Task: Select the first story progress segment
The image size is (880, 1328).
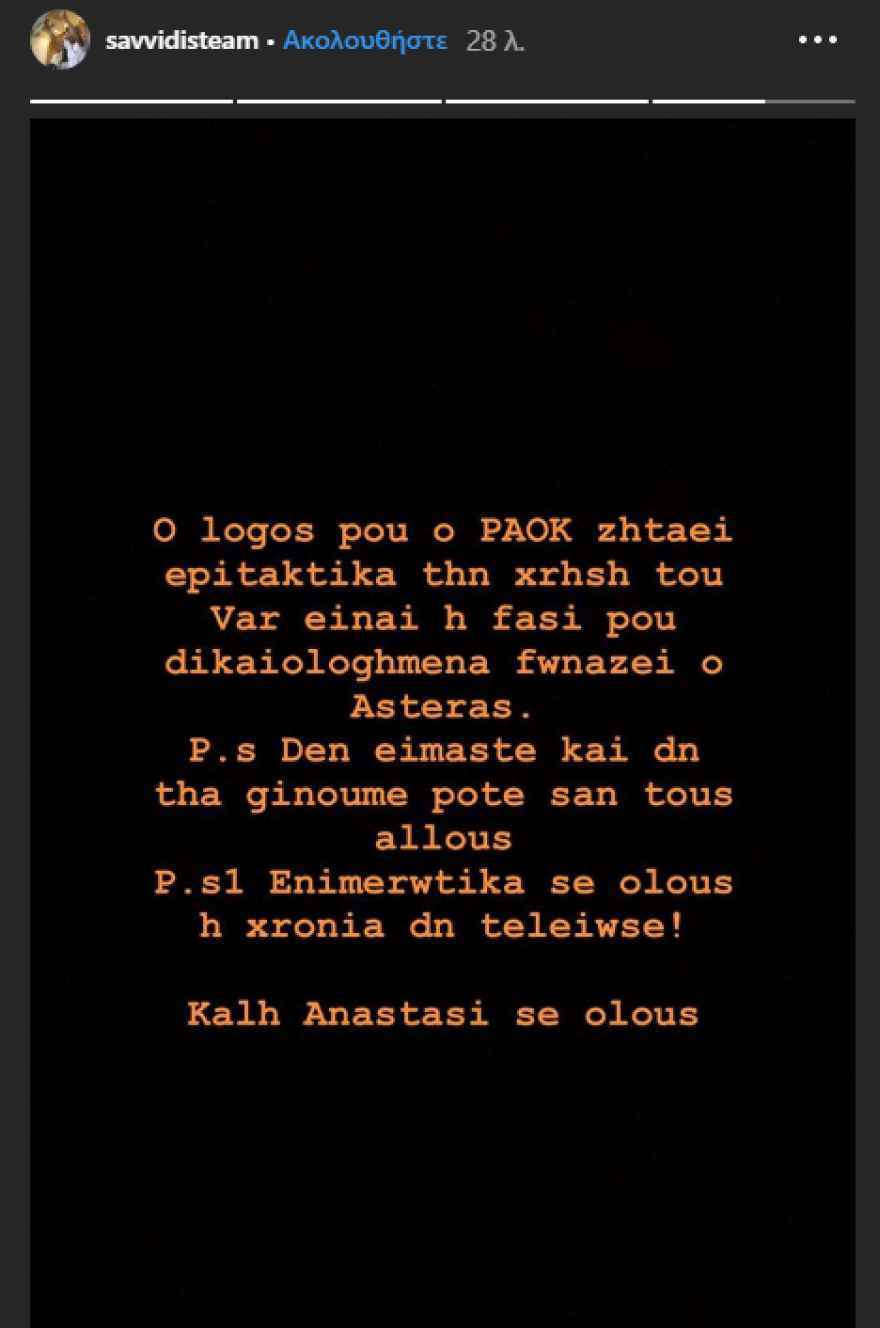Action: click(x=130, y=99)
